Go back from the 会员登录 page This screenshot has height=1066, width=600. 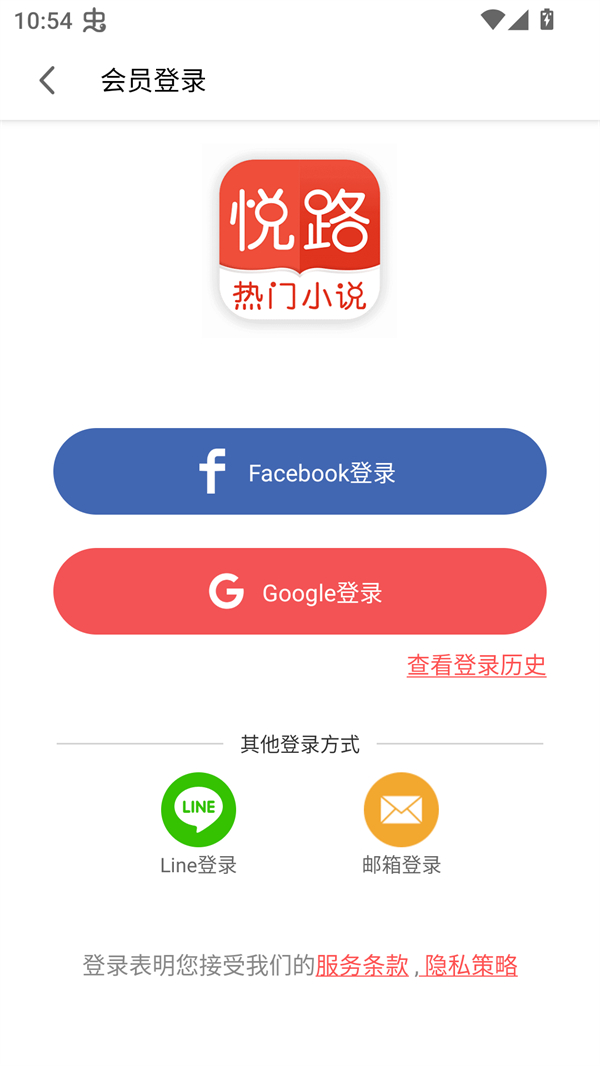[x=47, y=80]
